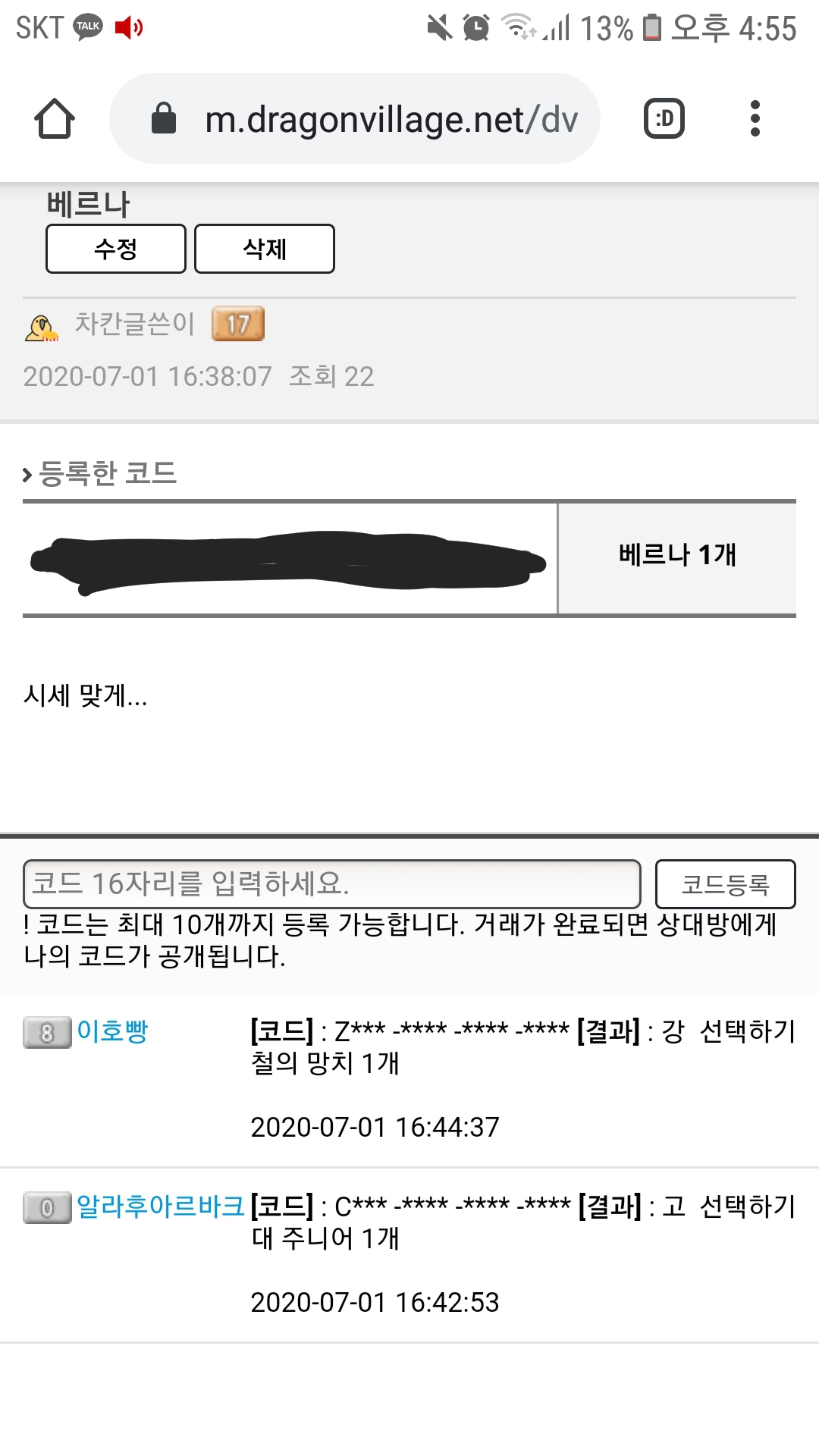This screenshot has width=819, height=1456.
Task: Open the browser overflow menu
Action: pyautogui.click(x=754, y=119)
